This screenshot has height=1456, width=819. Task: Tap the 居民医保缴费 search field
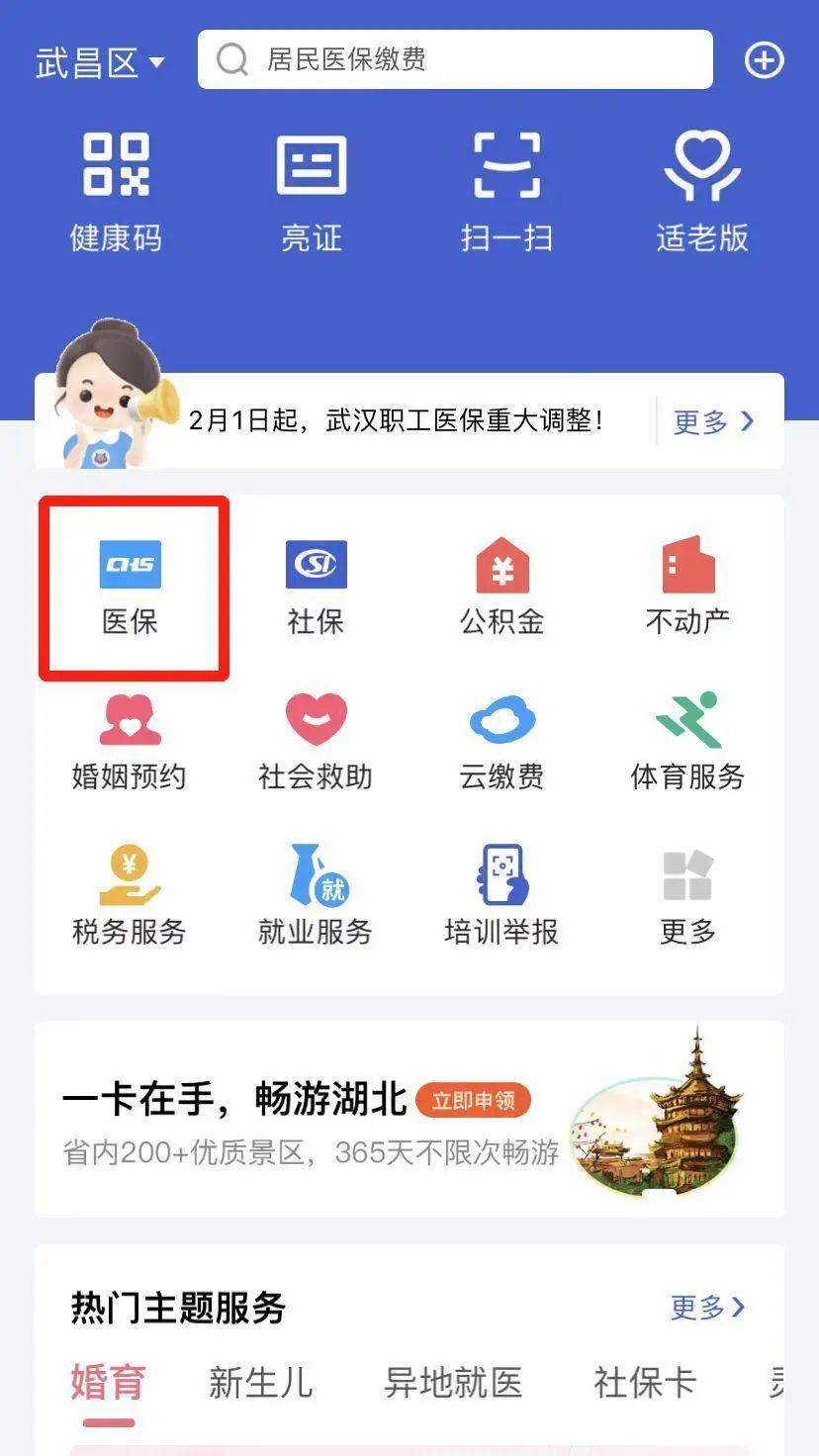click(455, 59)
